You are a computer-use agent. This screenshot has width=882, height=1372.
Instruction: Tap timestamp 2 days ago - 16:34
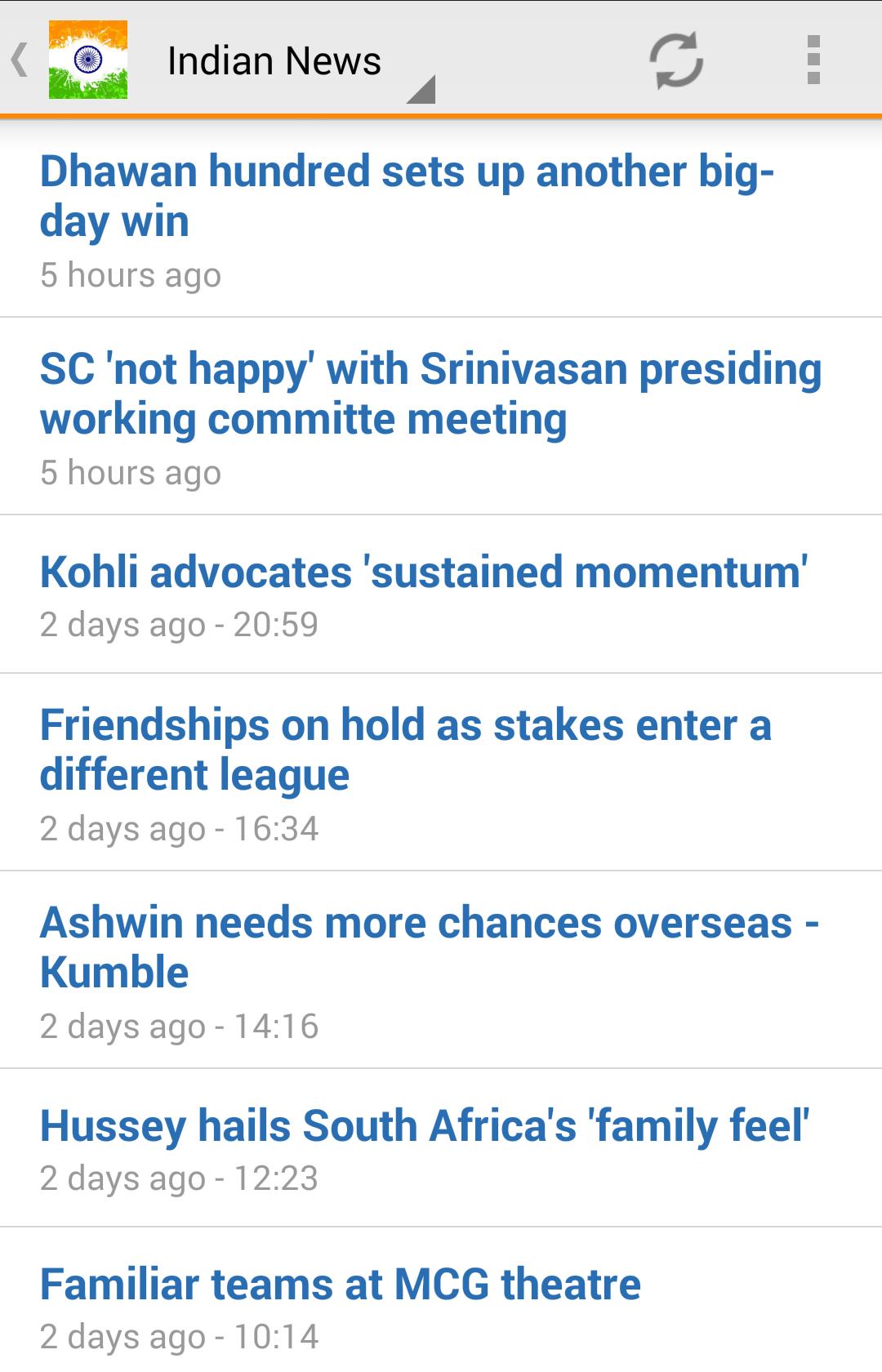pos(180,828)
